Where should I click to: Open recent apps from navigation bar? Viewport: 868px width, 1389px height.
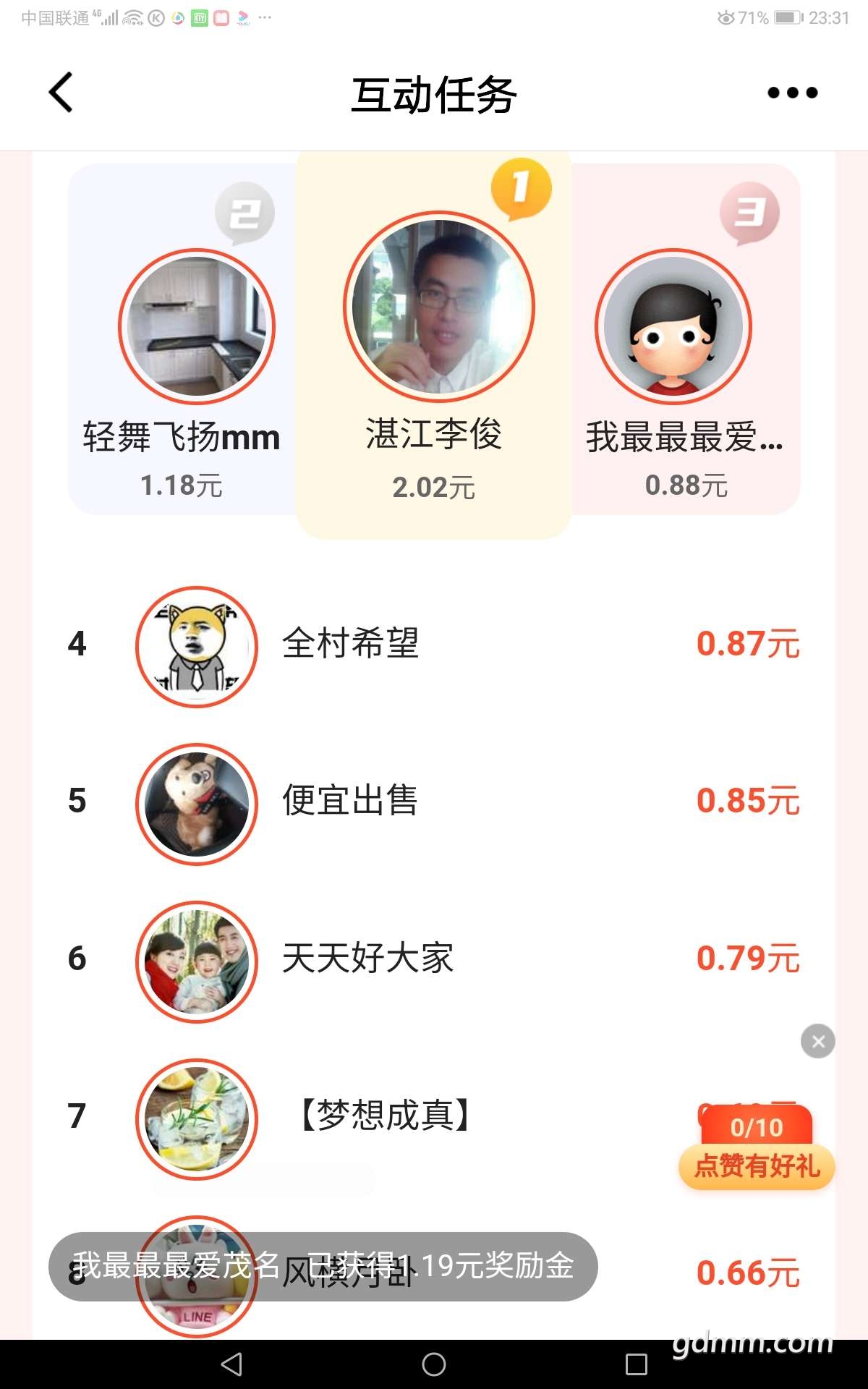(x=637, y=1364)
